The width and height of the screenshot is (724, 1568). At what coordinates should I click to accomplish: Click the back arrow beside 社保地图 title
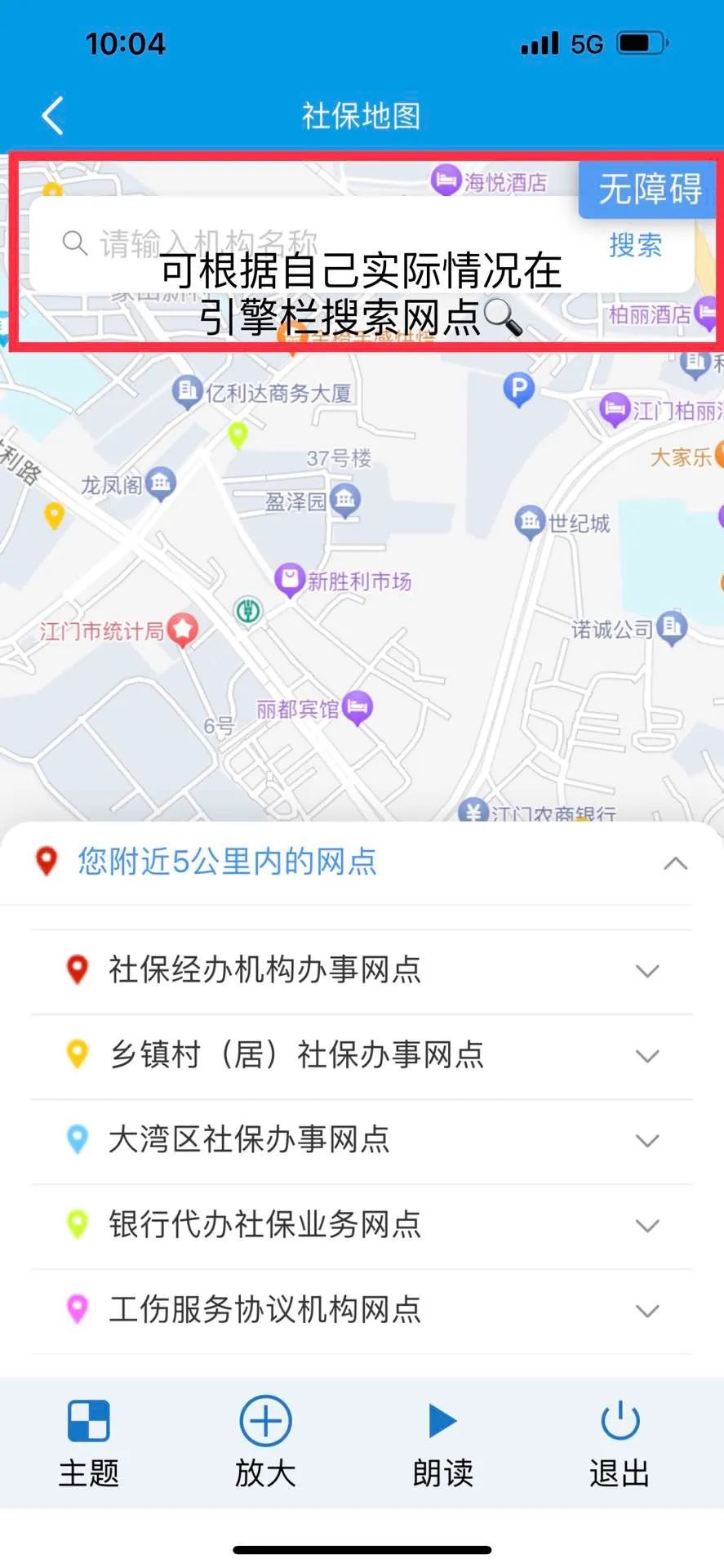pos(52,116)
